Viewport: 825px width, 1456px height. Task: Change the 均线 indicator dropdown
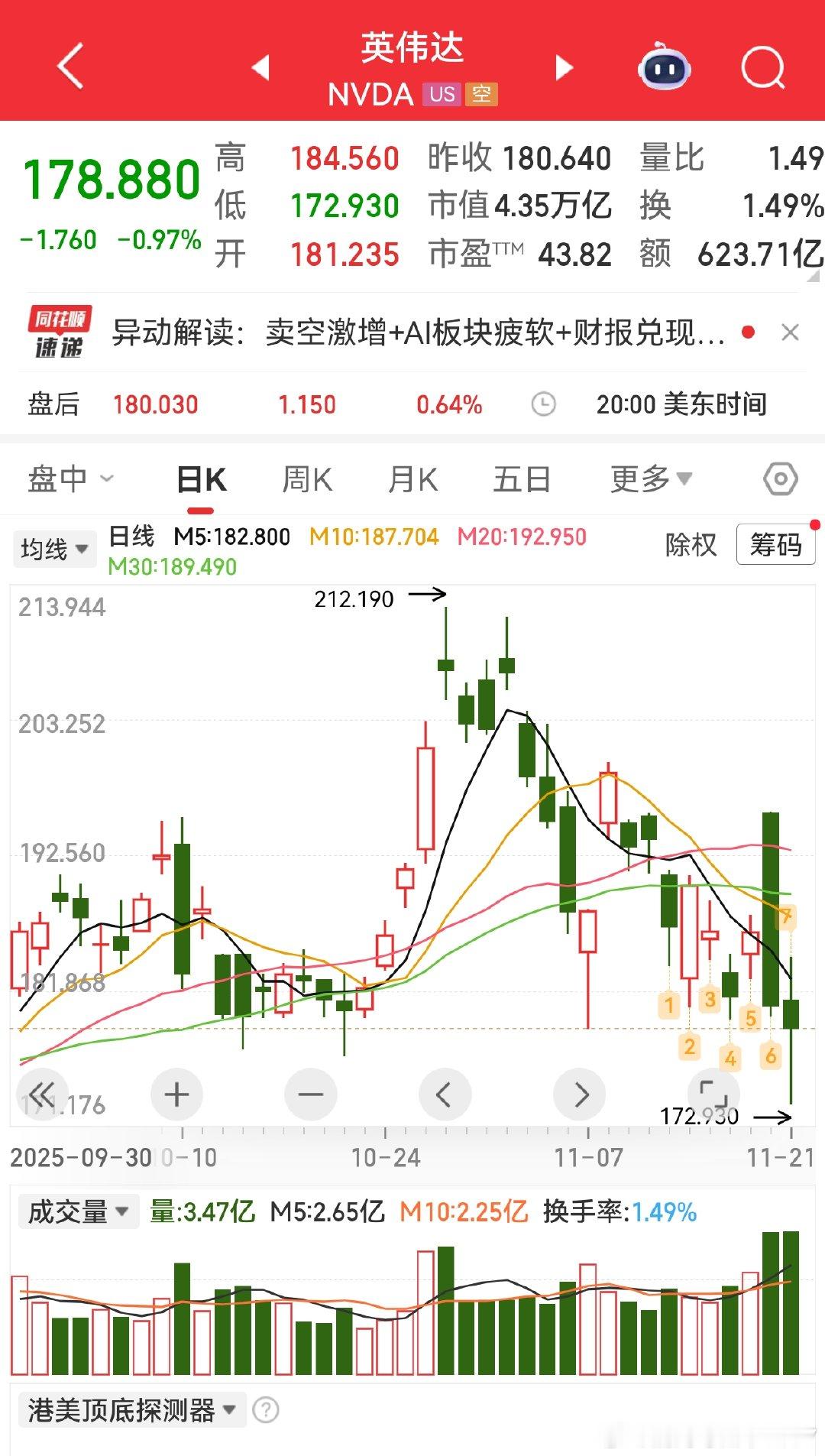pyautogui.click(x=55, y=549)
